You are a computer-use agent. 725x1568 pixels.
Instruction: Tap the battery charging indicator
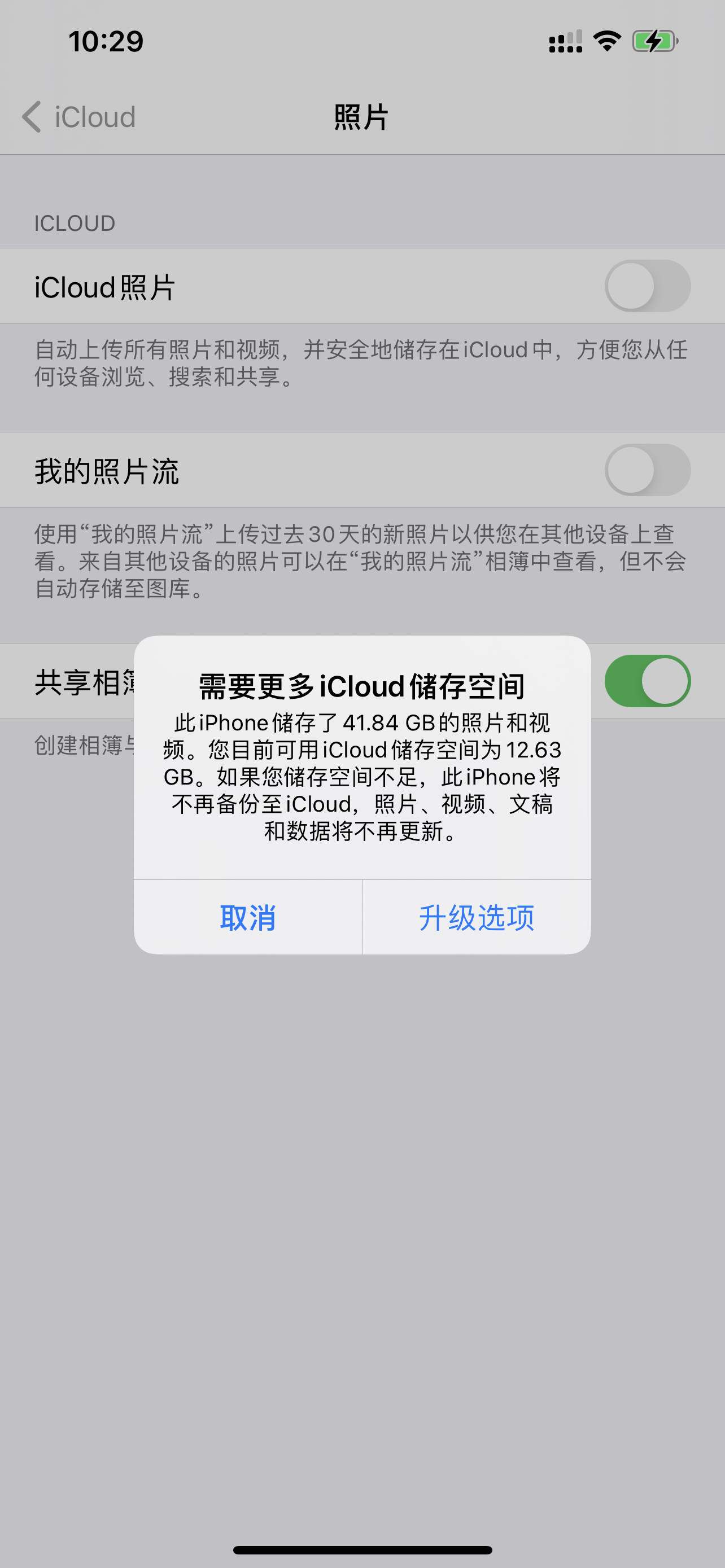(654, 40)
